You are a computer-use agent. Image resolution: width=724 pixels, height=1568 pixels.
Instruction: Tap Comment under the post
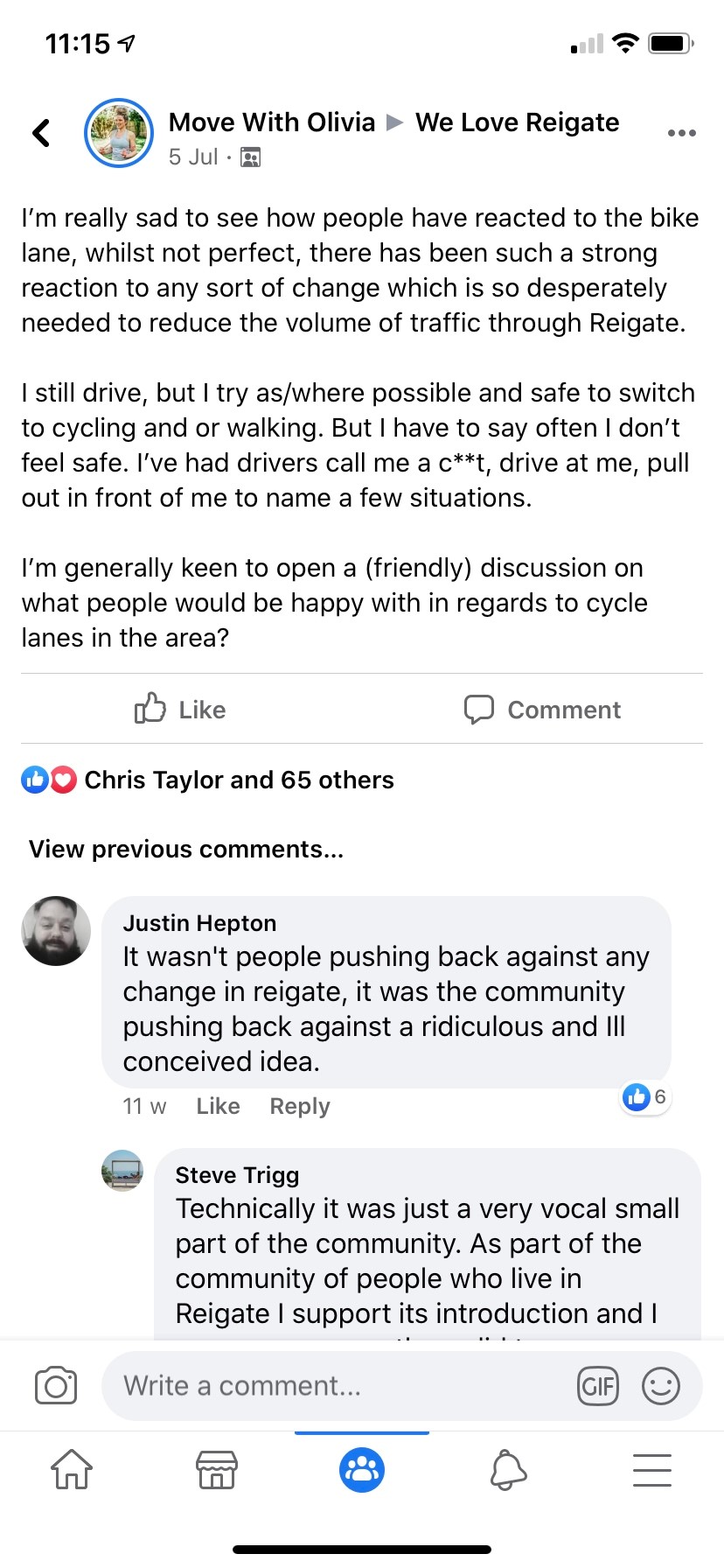542,709
